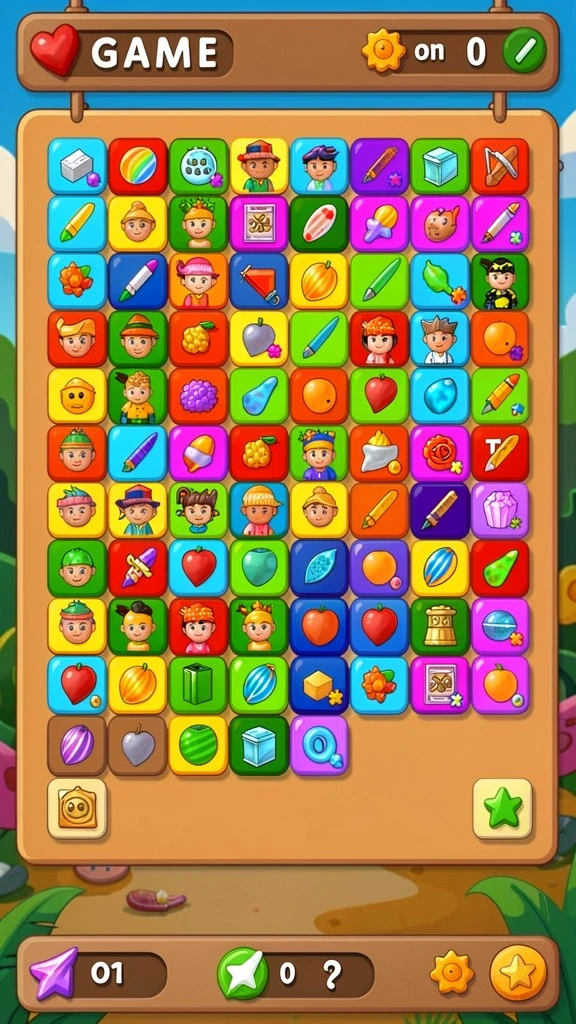The width and height of the screenshot is (576, 1024).
Task: Select the rainbow ball tile
Action: pyautogui.click(x=138, y=167)
